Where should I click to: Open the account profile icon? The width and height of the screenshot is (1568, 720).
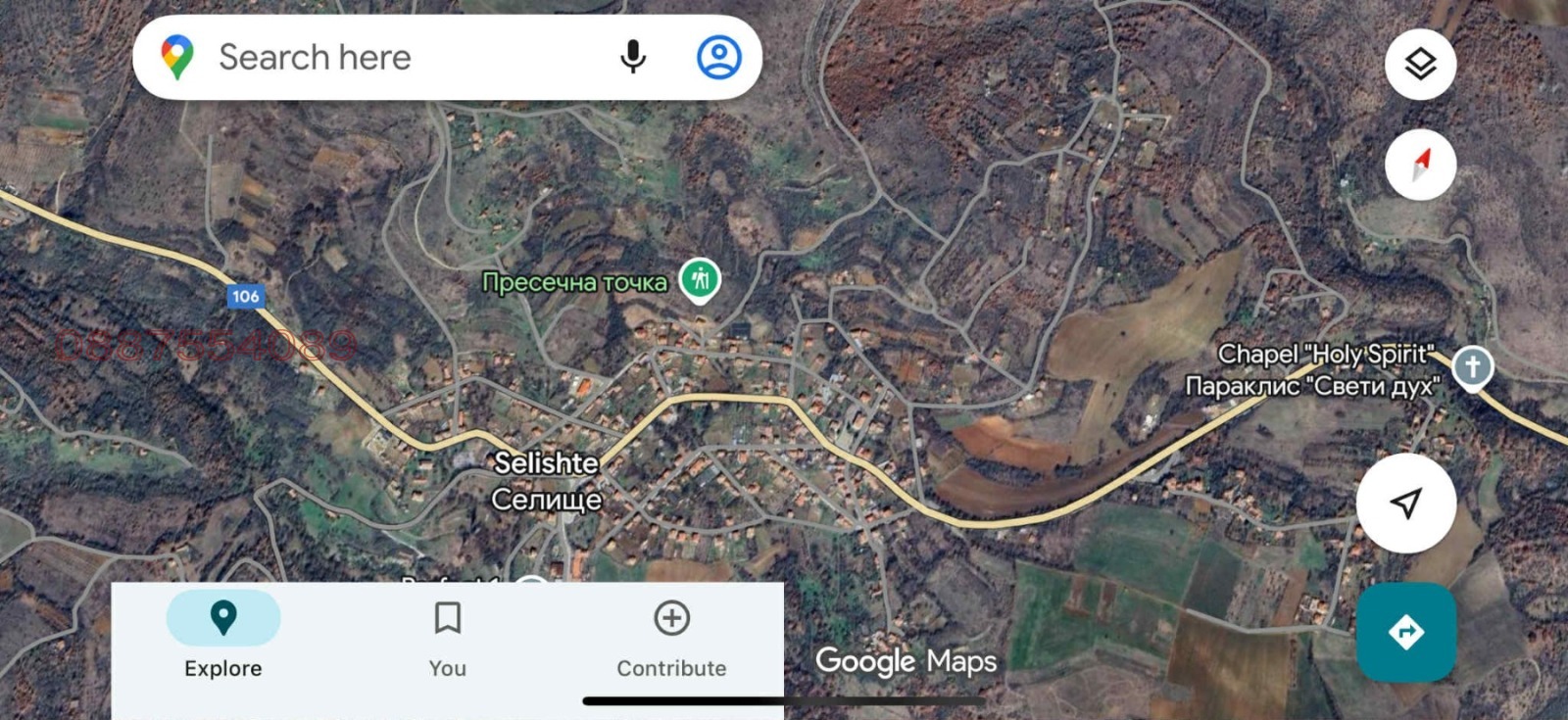point(718,57)
